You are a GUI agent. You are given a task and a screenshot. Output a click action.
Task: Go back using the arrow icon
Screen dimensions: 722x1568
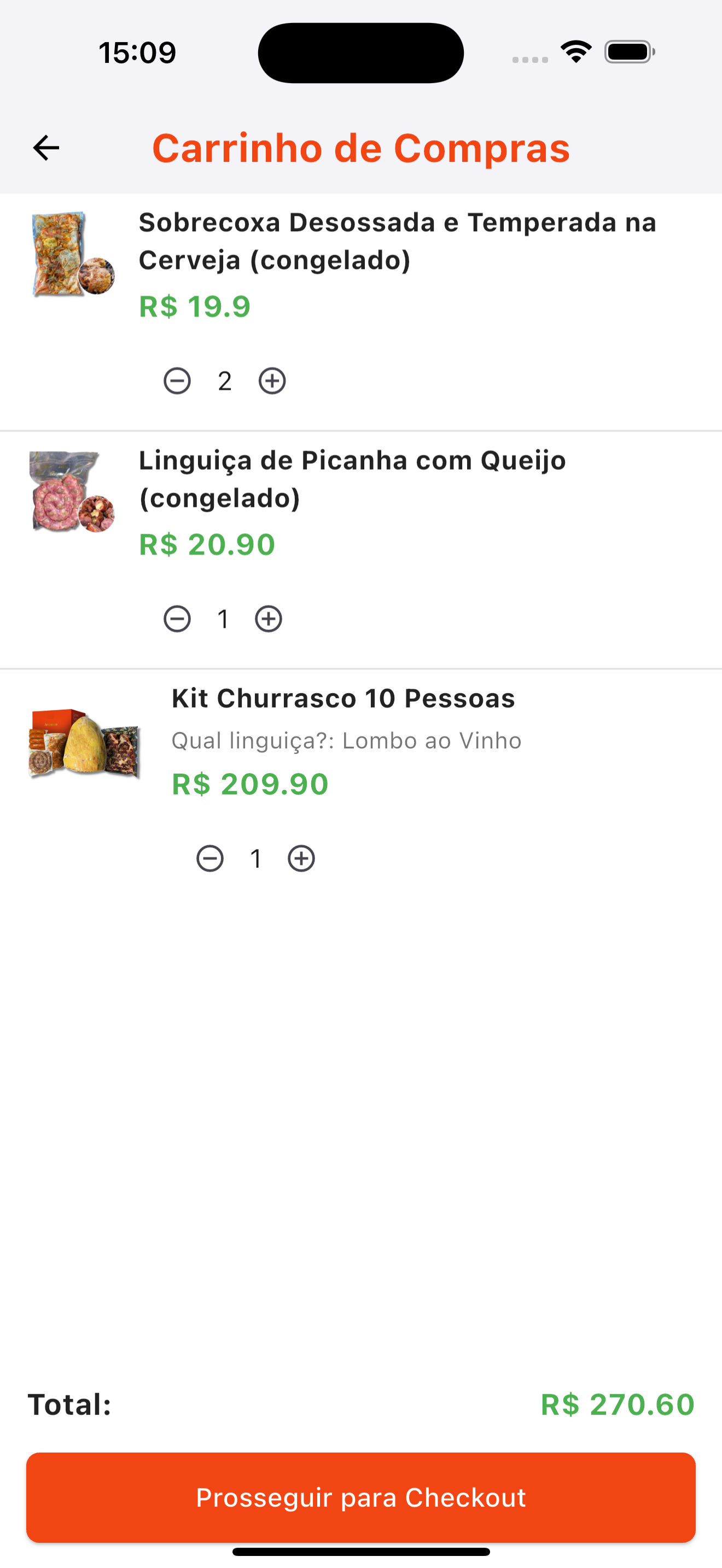tap(45, 148)
